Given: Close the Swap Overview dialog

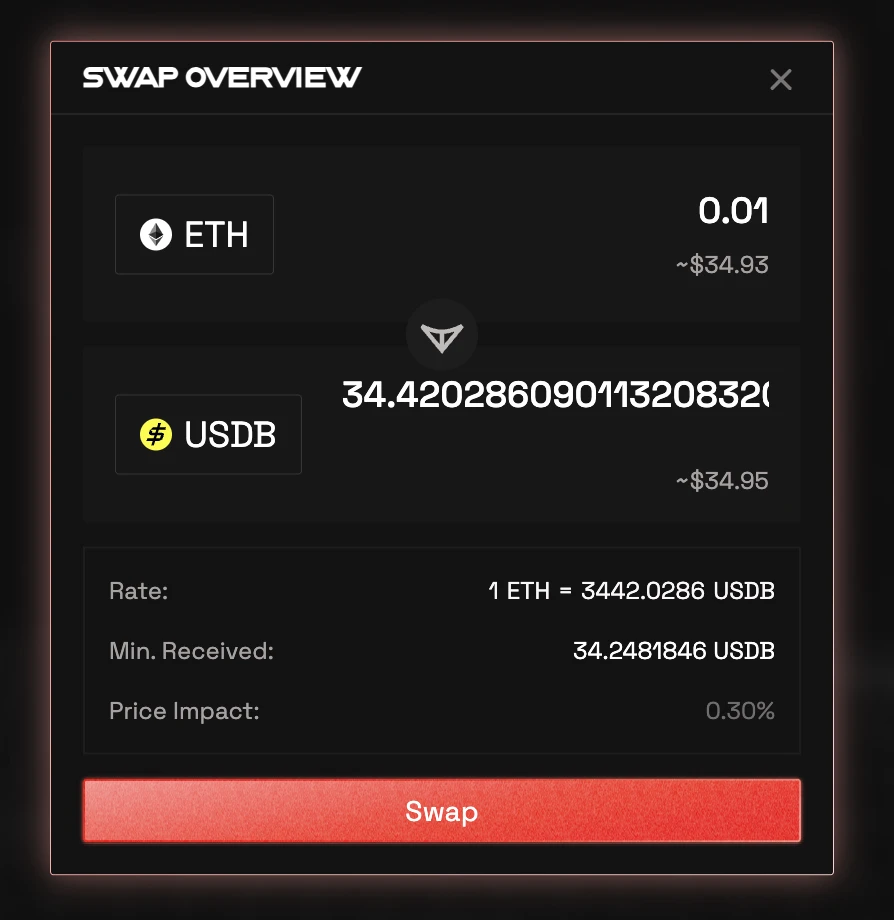Looking at the screenshot, I should point(781,80).
